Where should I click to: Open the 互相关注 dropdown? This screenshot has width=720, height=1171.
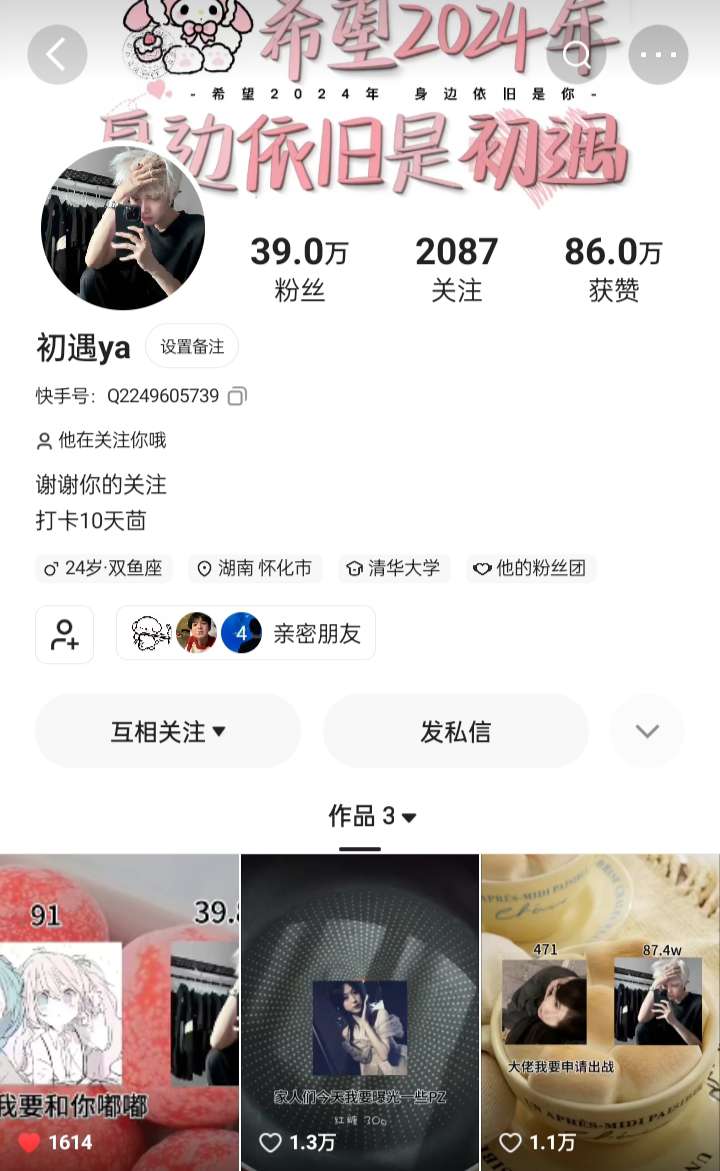tap(167, 731)
